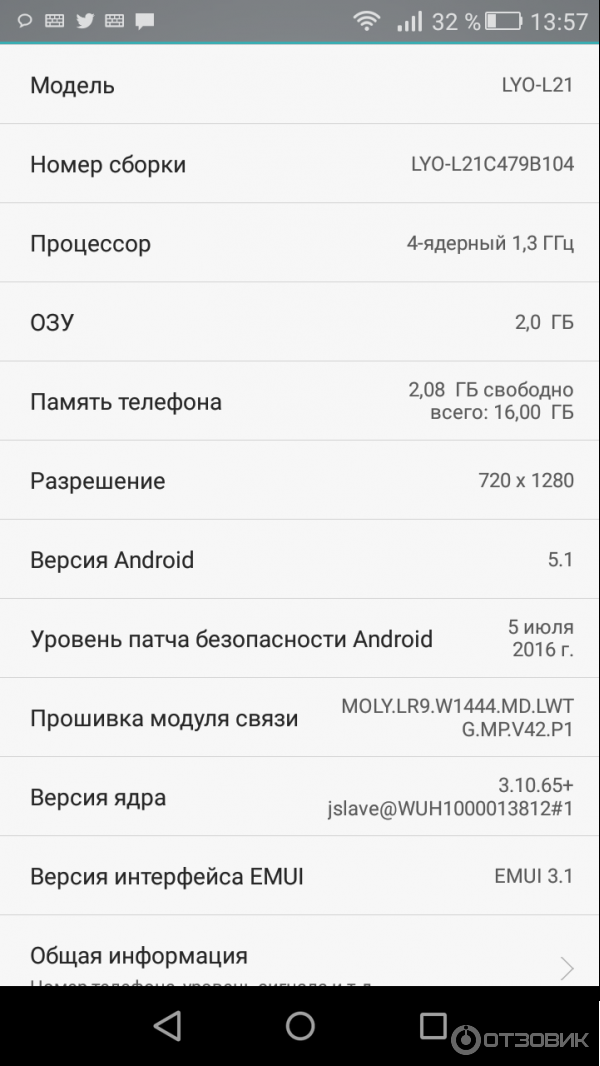Tap the Номер сборки row
600x1066 pixels.
click(x=300, y=164)
